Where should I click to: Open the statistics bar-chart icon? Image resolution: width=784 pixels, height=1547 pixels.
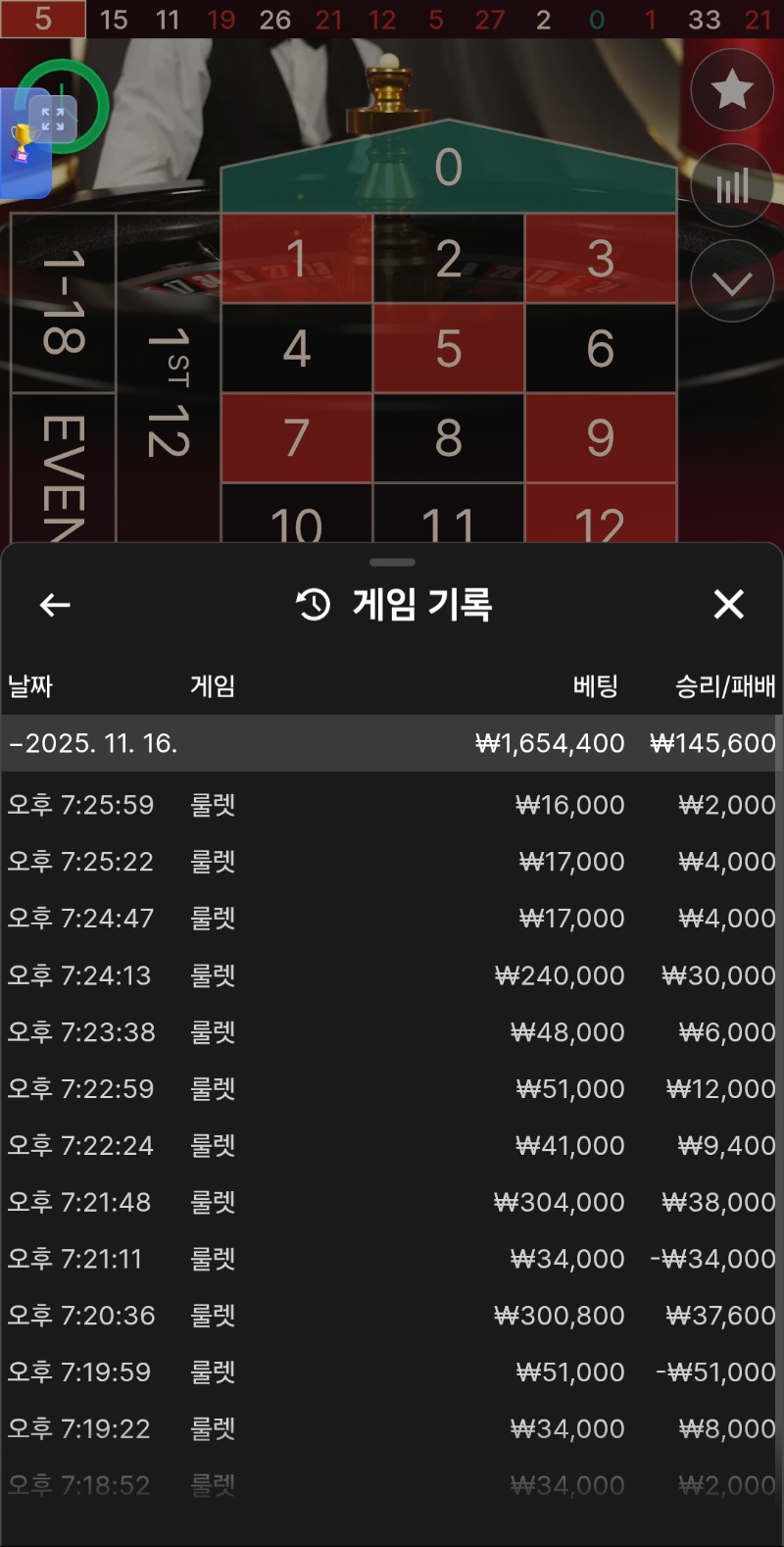(730, 186)
